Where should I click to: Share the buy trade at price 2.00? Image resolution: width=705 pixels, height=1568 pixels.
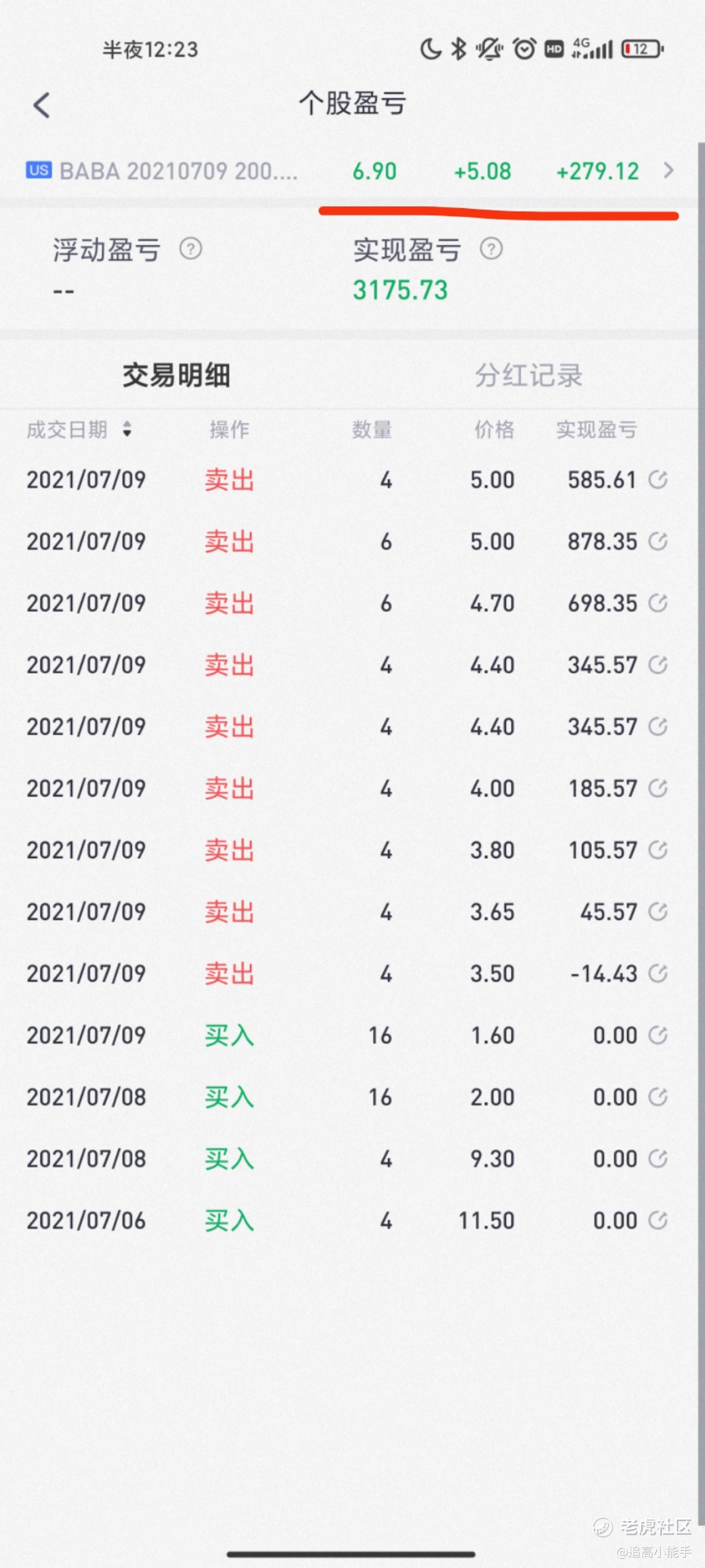click(x=658, y=1097)
